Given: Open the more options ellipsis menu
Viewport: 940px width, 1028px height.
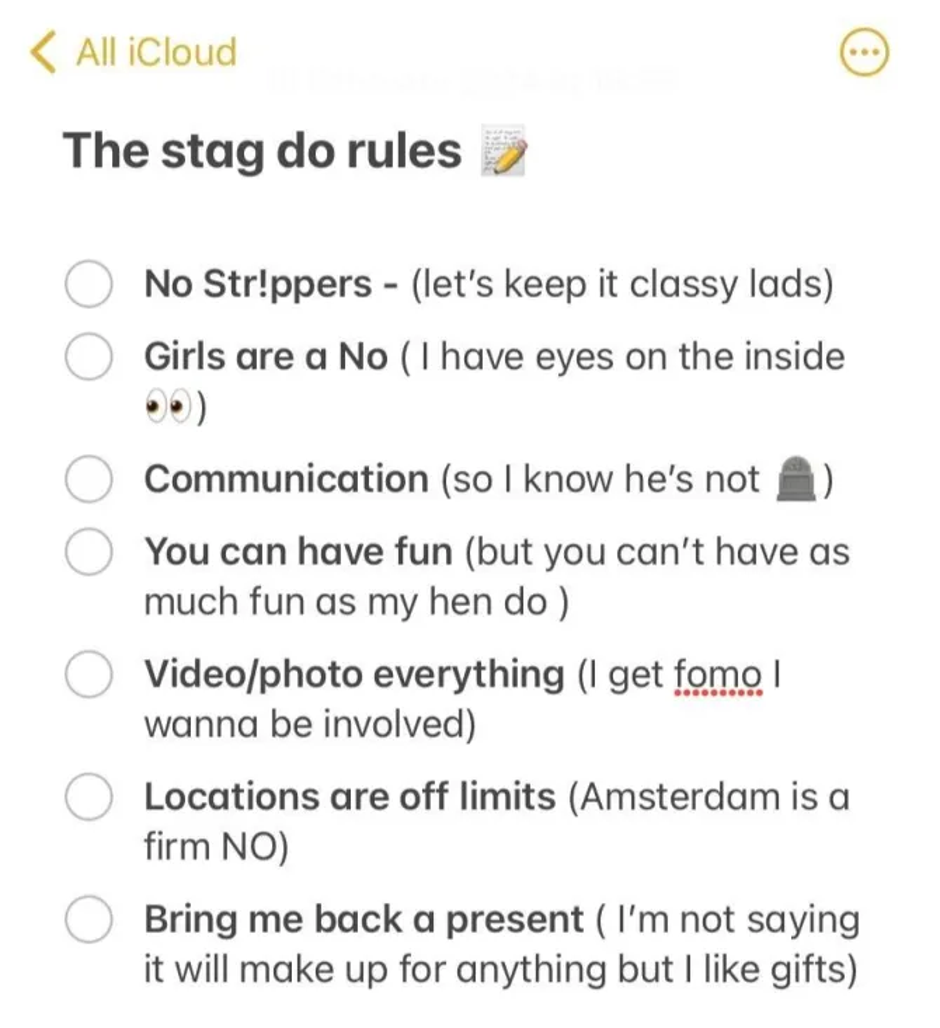Looking at the screenshot, I should coord(864,54).
